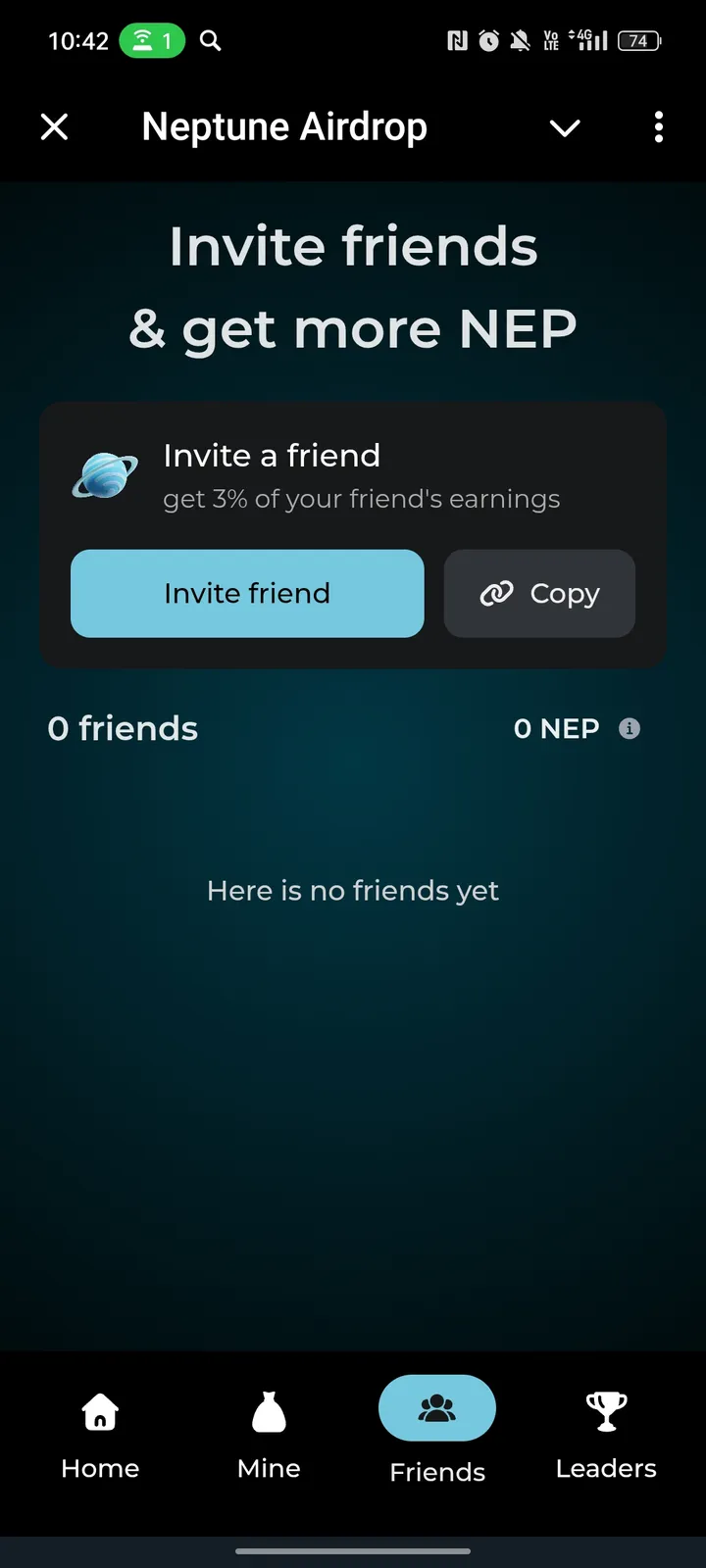Tap the search icon in the status bar
The image size is (706, 1568).
[209, 40]
